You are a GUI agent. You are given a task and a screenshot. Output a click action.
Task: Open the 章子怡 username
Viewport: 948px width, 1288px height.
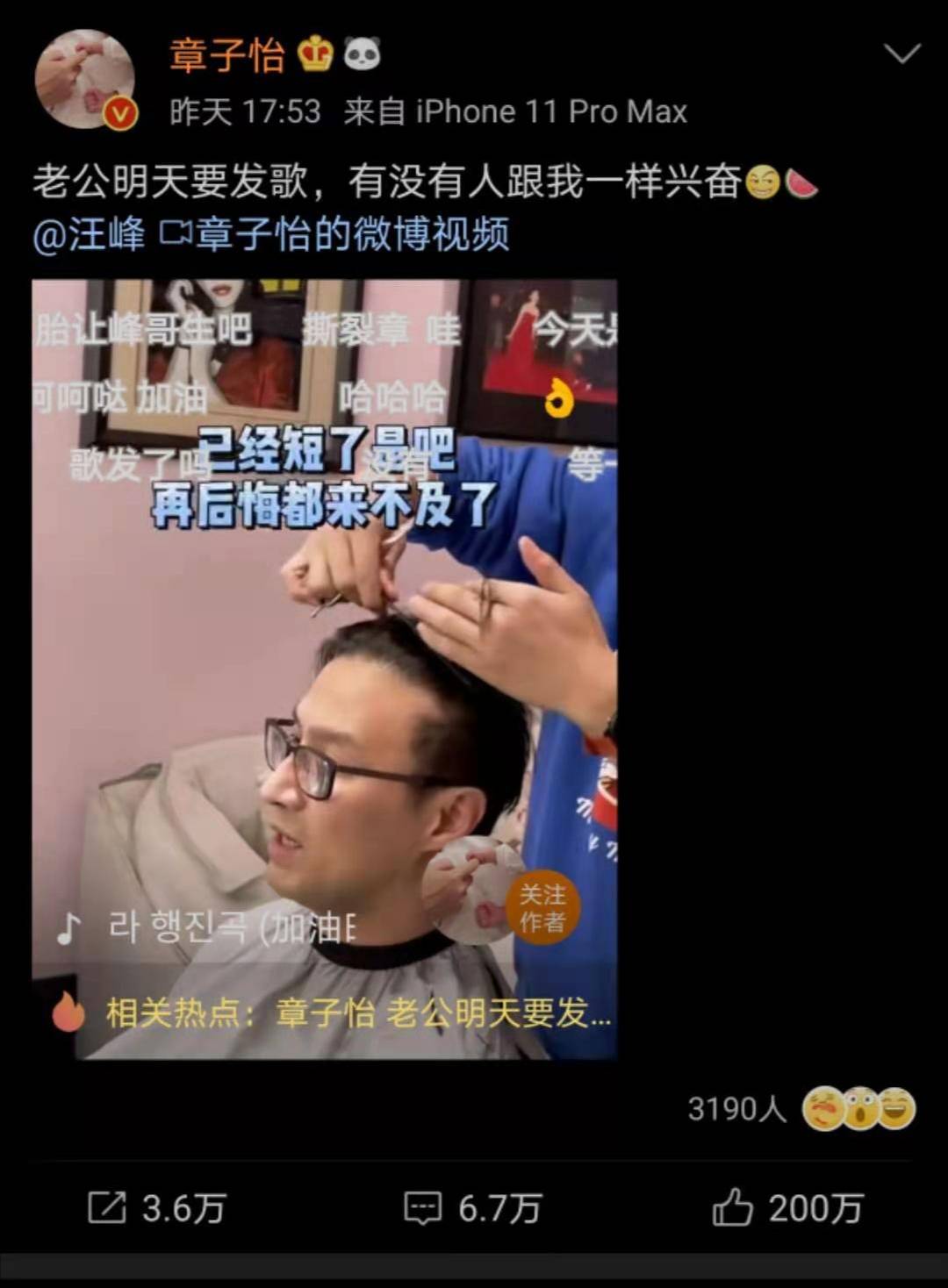[x=227, y=55]
